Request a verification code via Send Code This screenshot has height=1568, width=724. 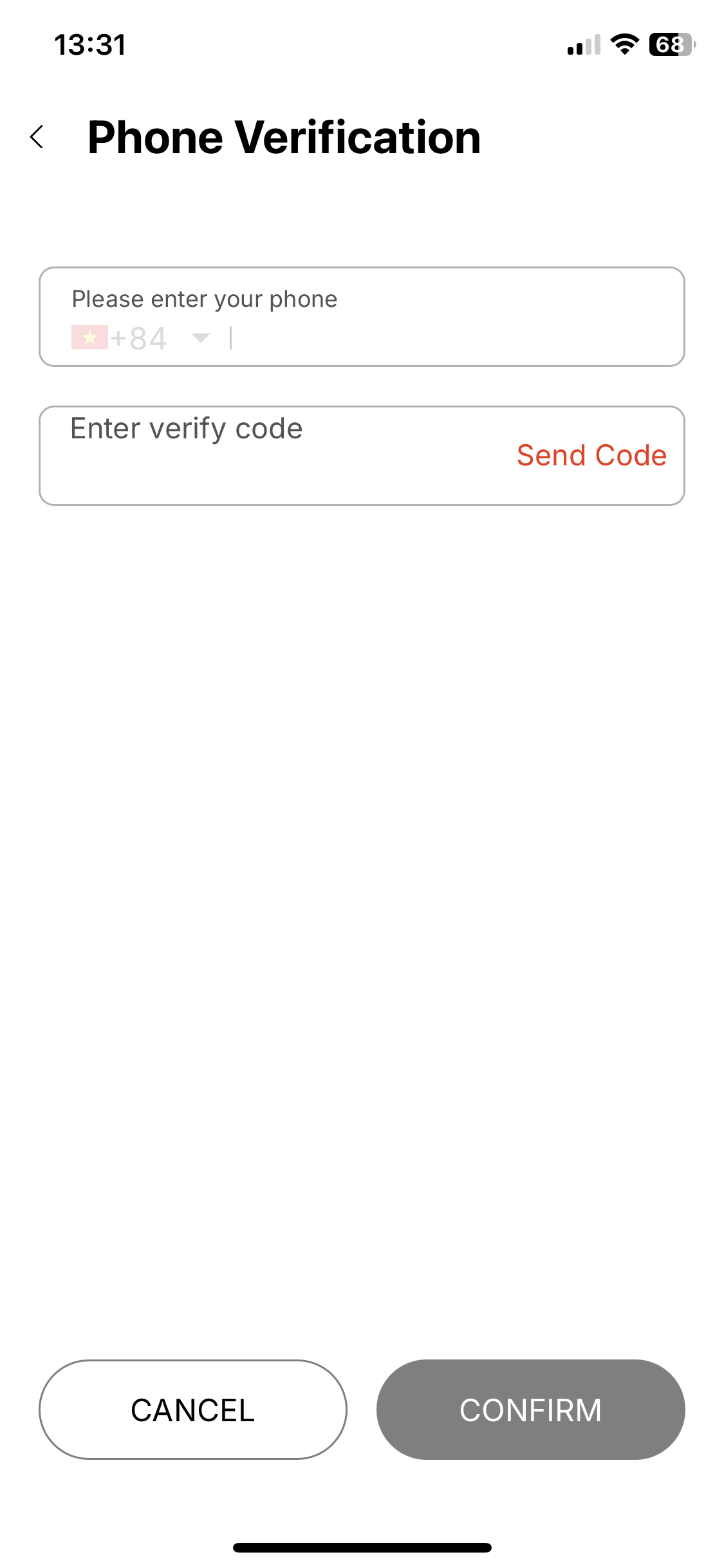pyautogui.click(x=591, y=456)
